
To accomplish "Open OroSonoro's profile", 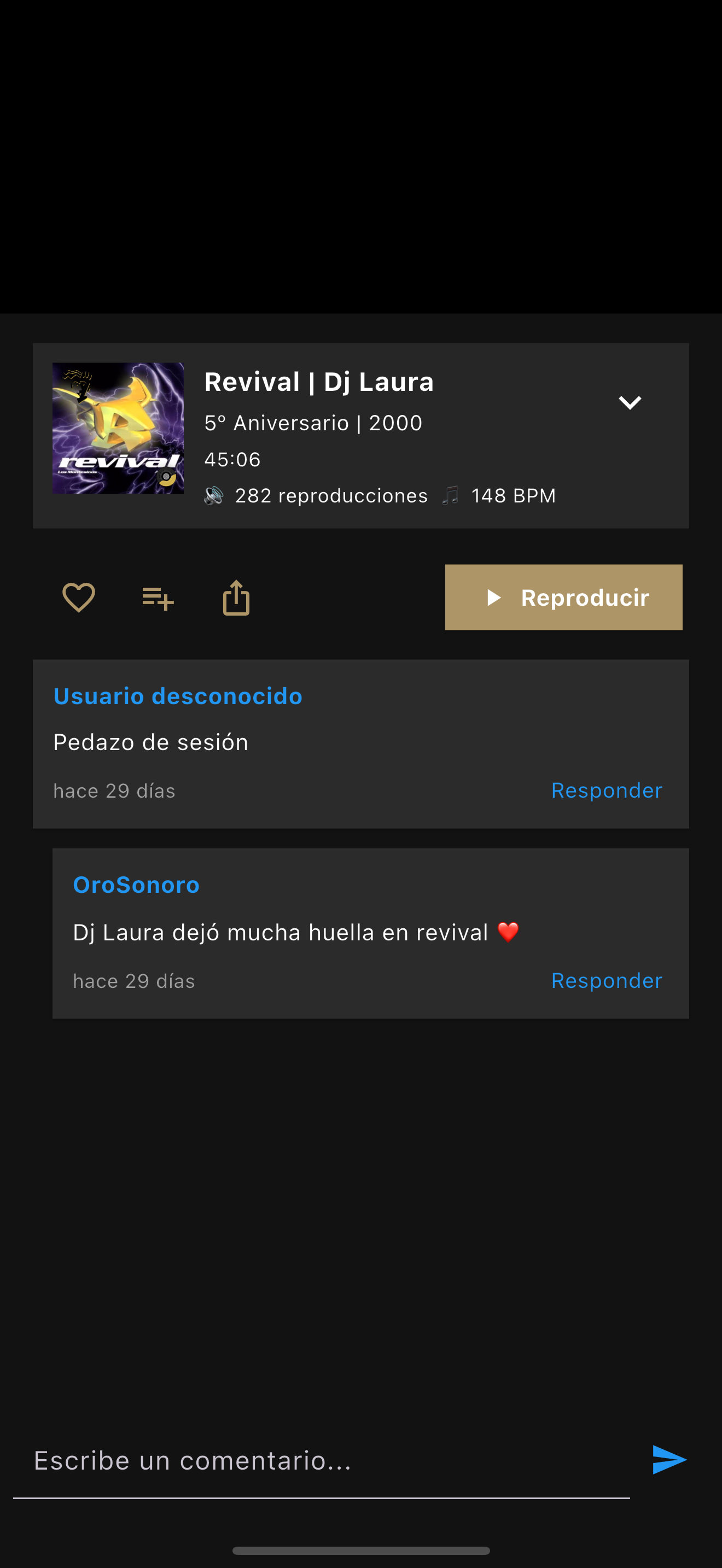I will pyautogui.click(x=136, y=885).
